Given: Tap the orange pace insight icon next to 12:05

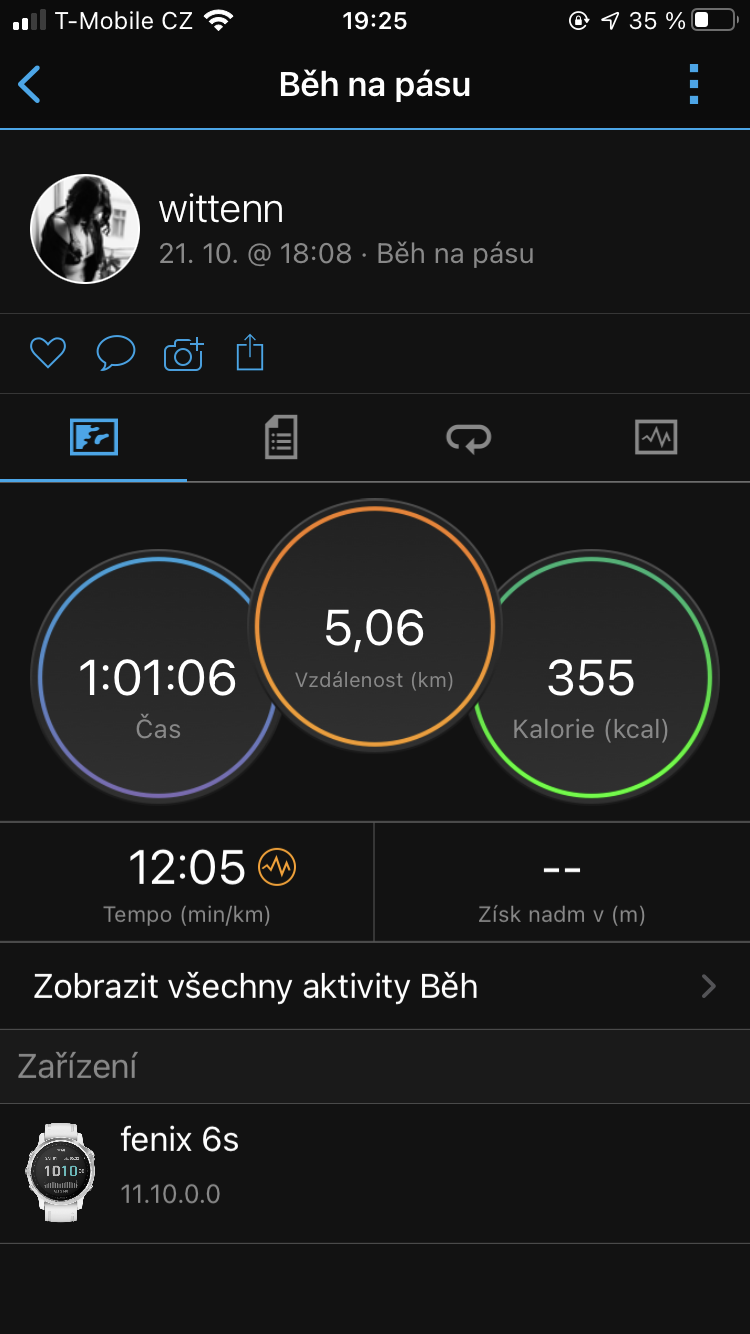Looking at the screenshot, I should pos(277,867).
